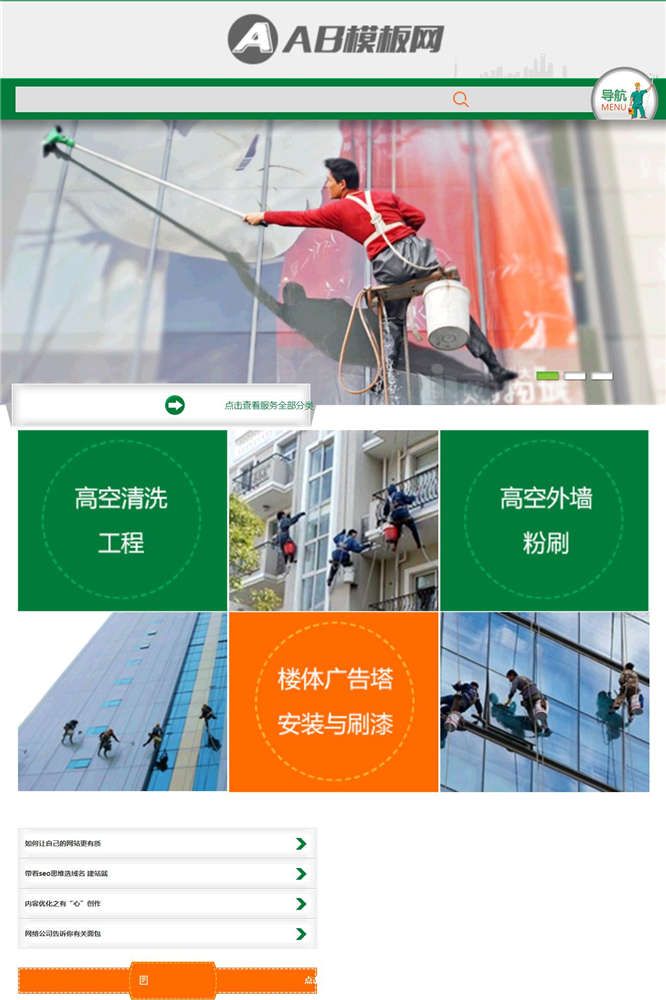Select the first green banner indicator

coord(547,376)
